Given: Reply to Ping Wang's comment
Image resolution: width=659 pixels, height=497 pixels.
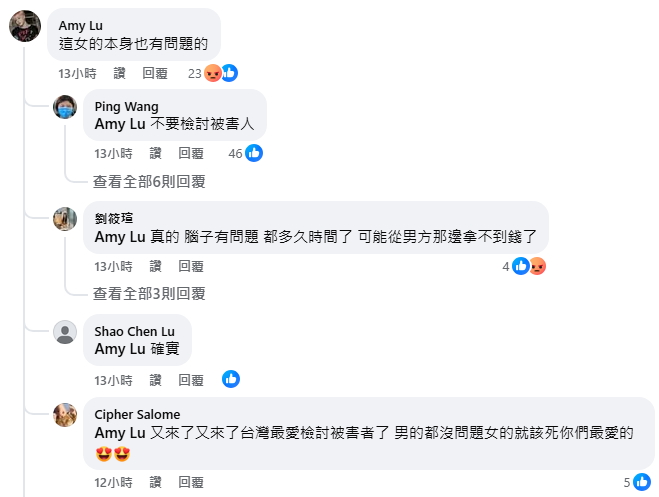Looking at the screenshot, I should pyautogui.click(x=191, y=153).
